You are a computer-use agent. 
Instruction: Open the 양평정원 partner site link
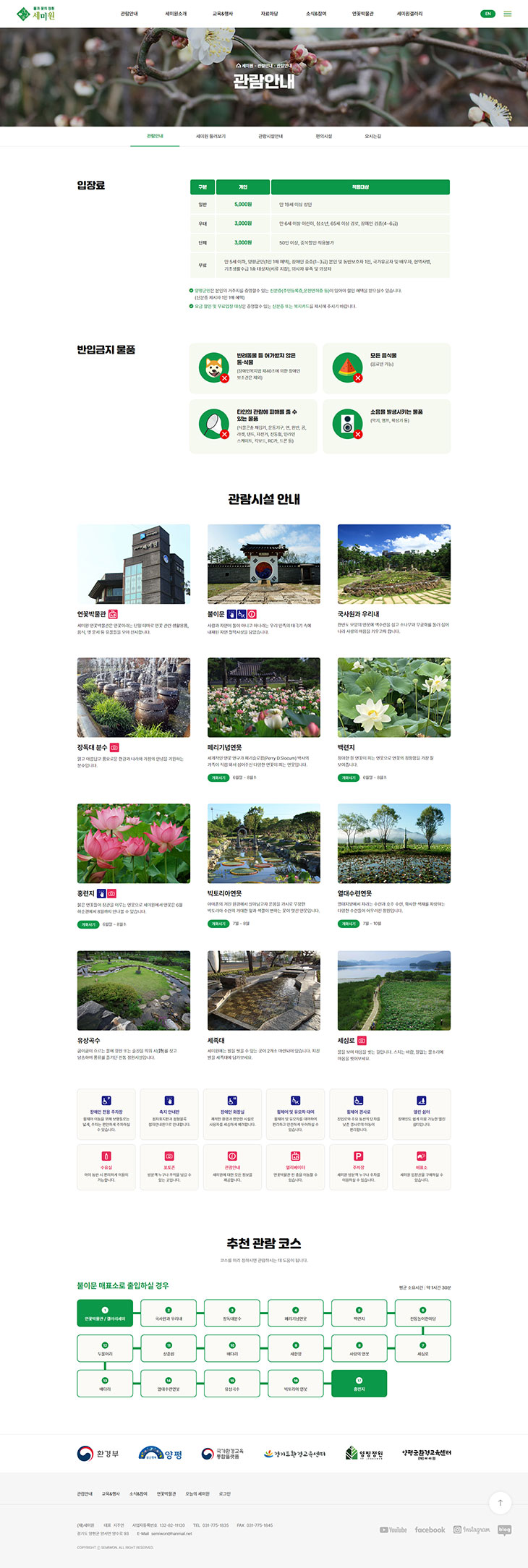(x=365, y=1453)
